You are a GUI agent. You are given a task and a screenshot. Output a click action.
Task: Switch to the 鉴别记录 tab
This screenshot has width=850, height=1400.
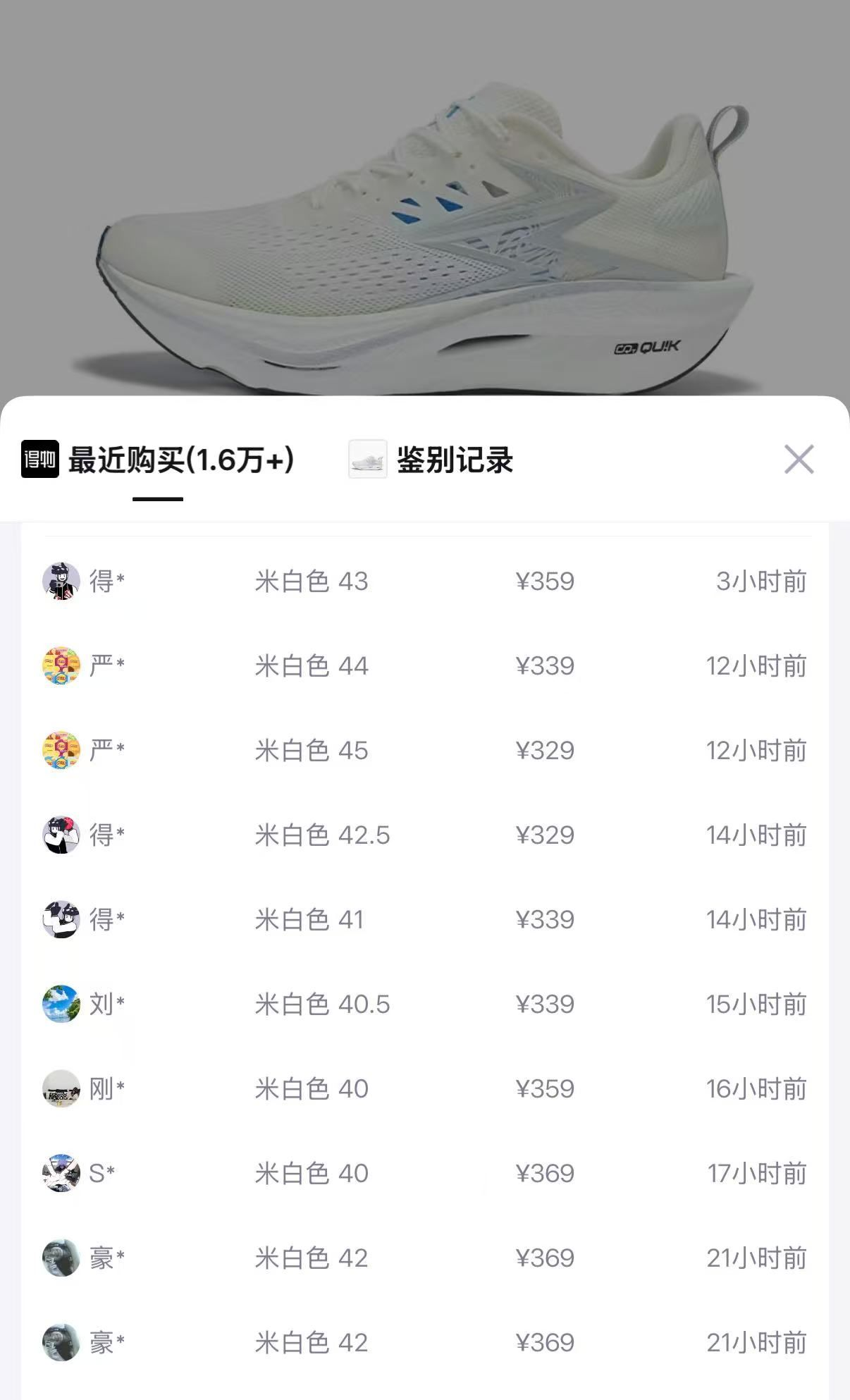[x=454, y=460]
